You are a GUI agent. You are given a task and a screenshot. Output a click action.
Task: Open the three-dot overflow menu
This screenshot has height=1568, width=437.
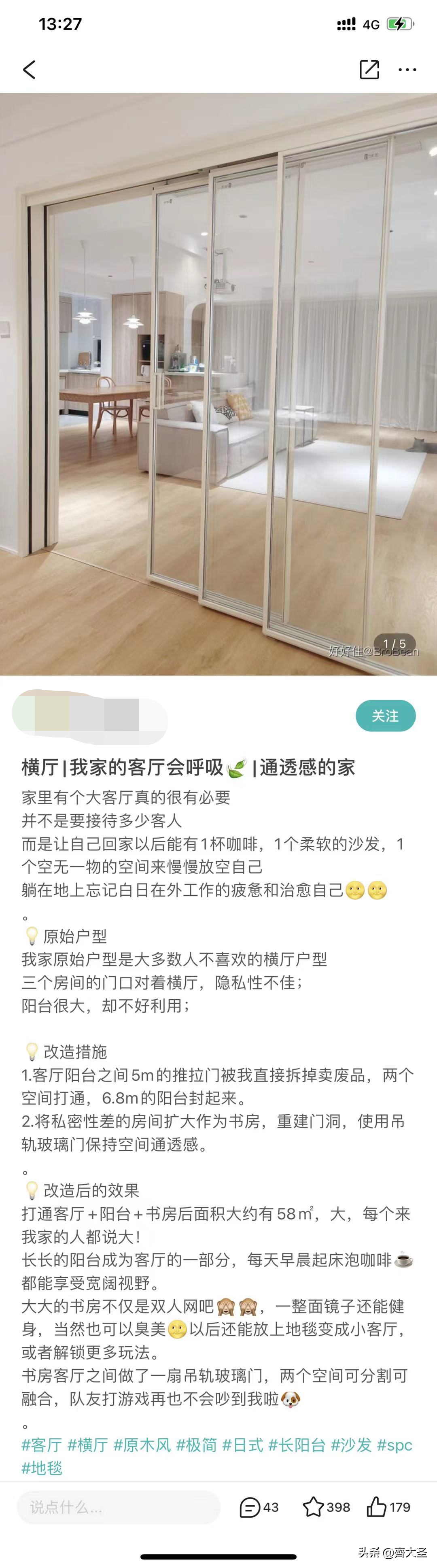(x=407, y=69)
